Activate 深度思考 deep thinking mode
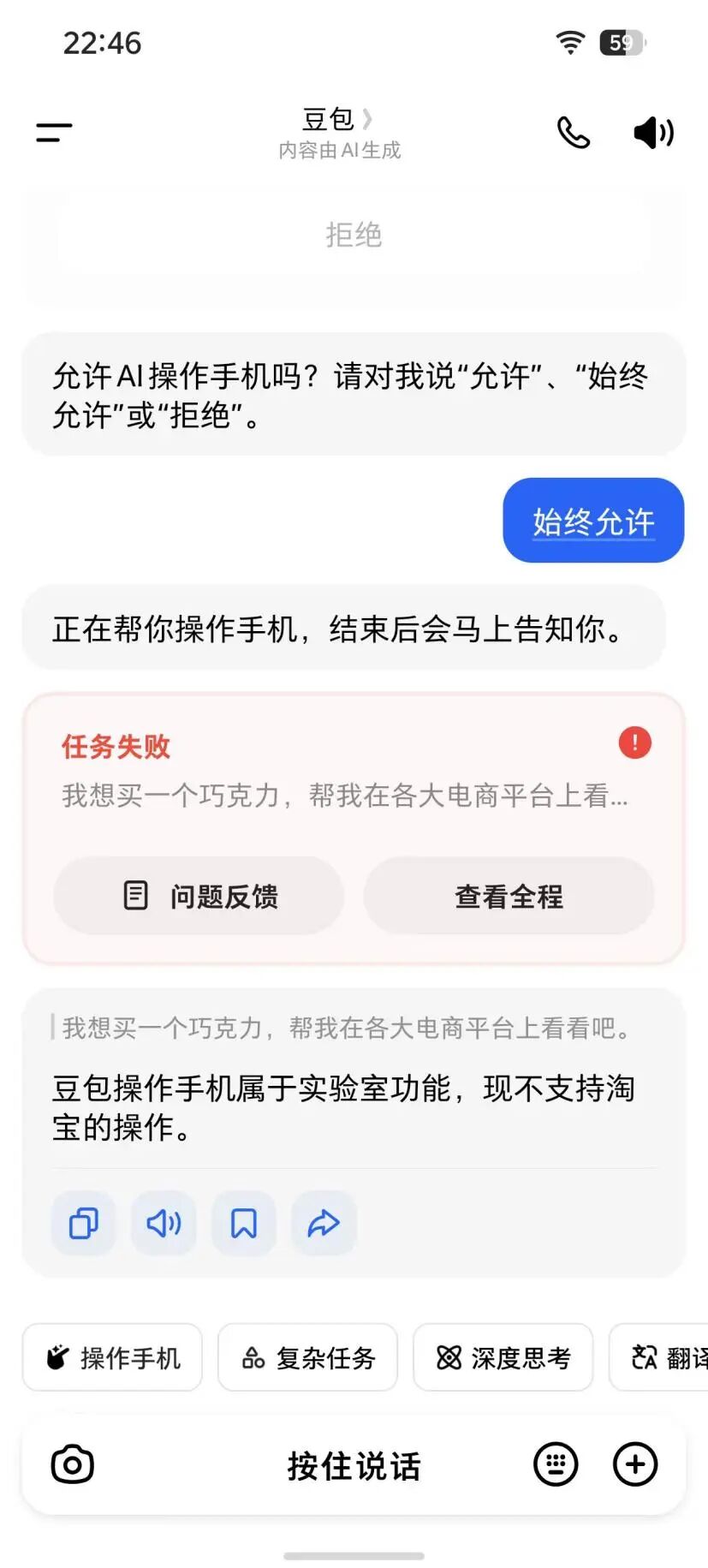The height and width of the screenshot is (1568, 708). click(502, 1357)
